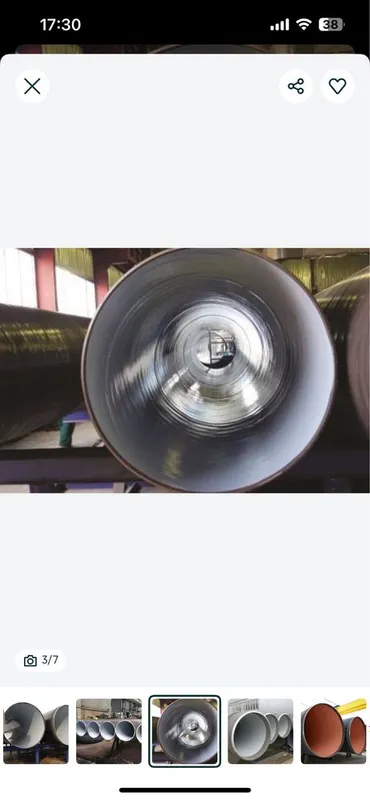Close the photo gallery viewer

coord(32,86)
